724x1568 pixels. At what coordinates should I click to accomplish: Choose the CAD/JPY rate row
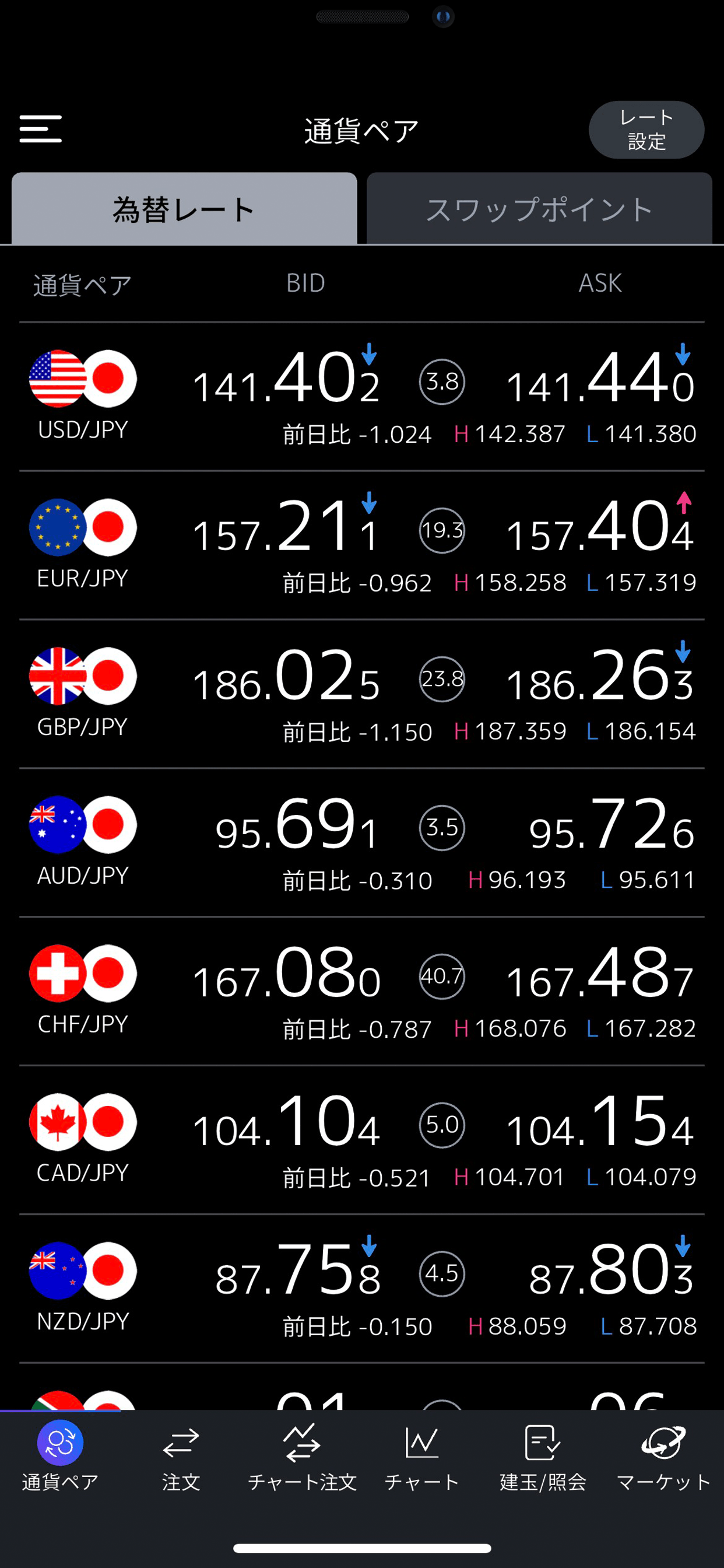point(361,1139)
